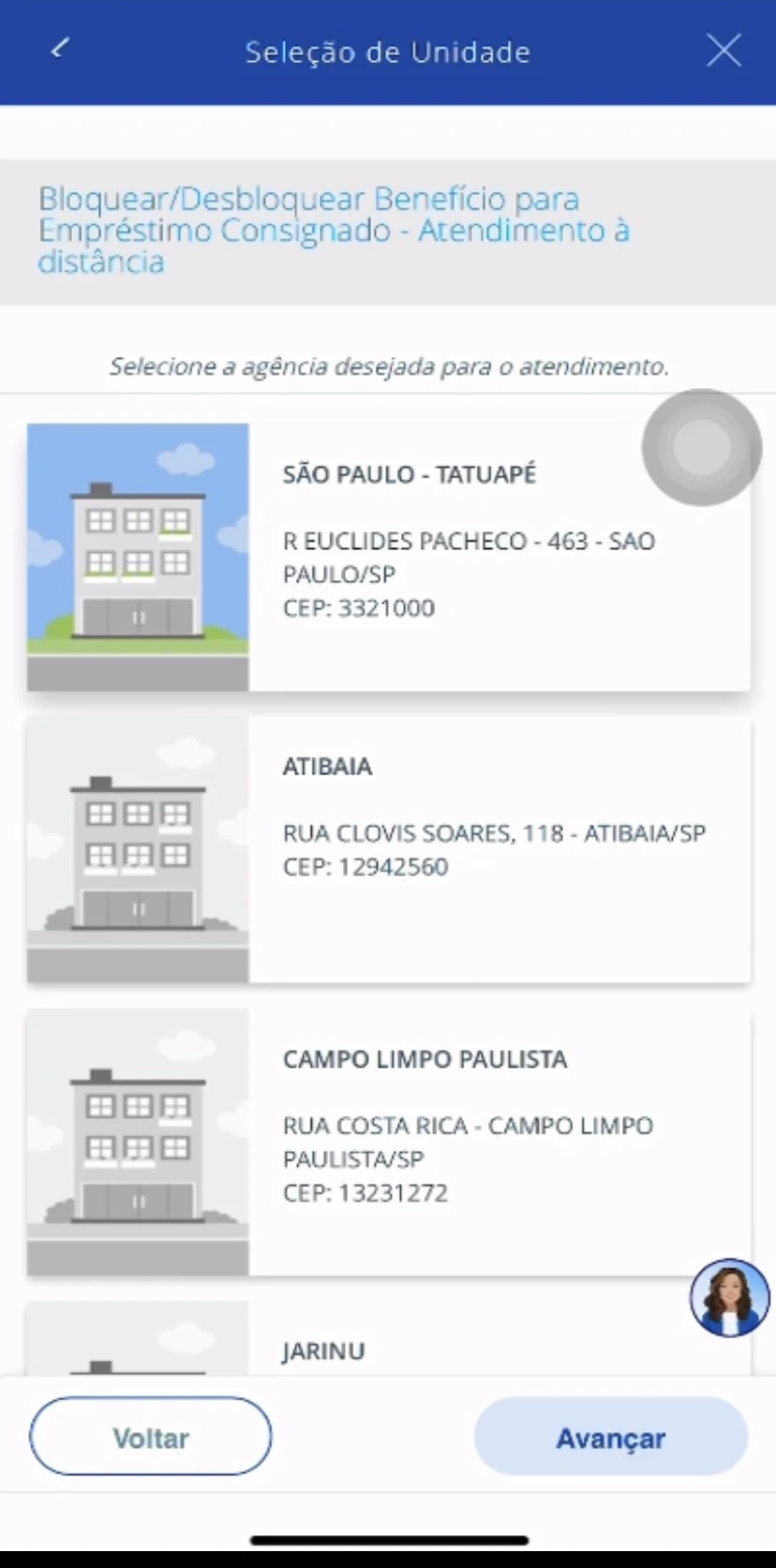
Task: Tap the Voltar button
Action: click(x=151, y=1437)
